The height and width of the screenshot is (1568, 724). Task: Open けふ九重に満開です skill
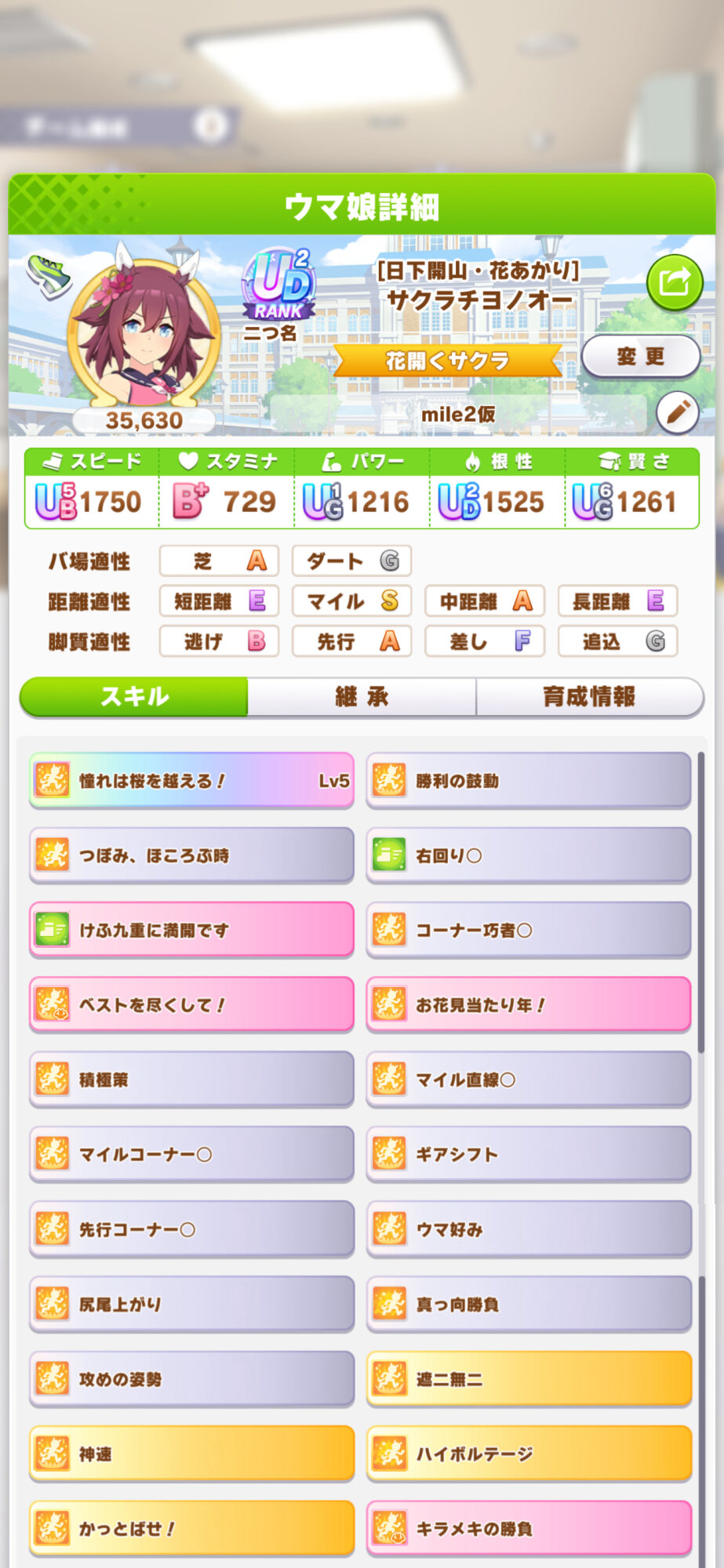click(x=191, y=931)
